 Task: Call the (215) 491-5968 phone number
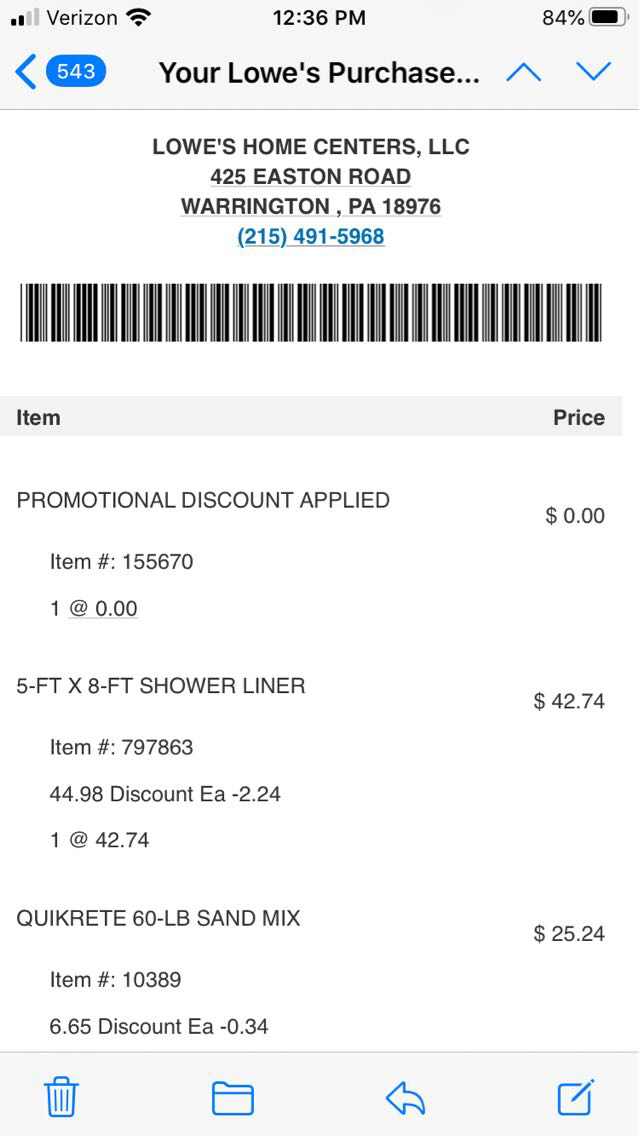pyautogui.click(x=310, y=237)
